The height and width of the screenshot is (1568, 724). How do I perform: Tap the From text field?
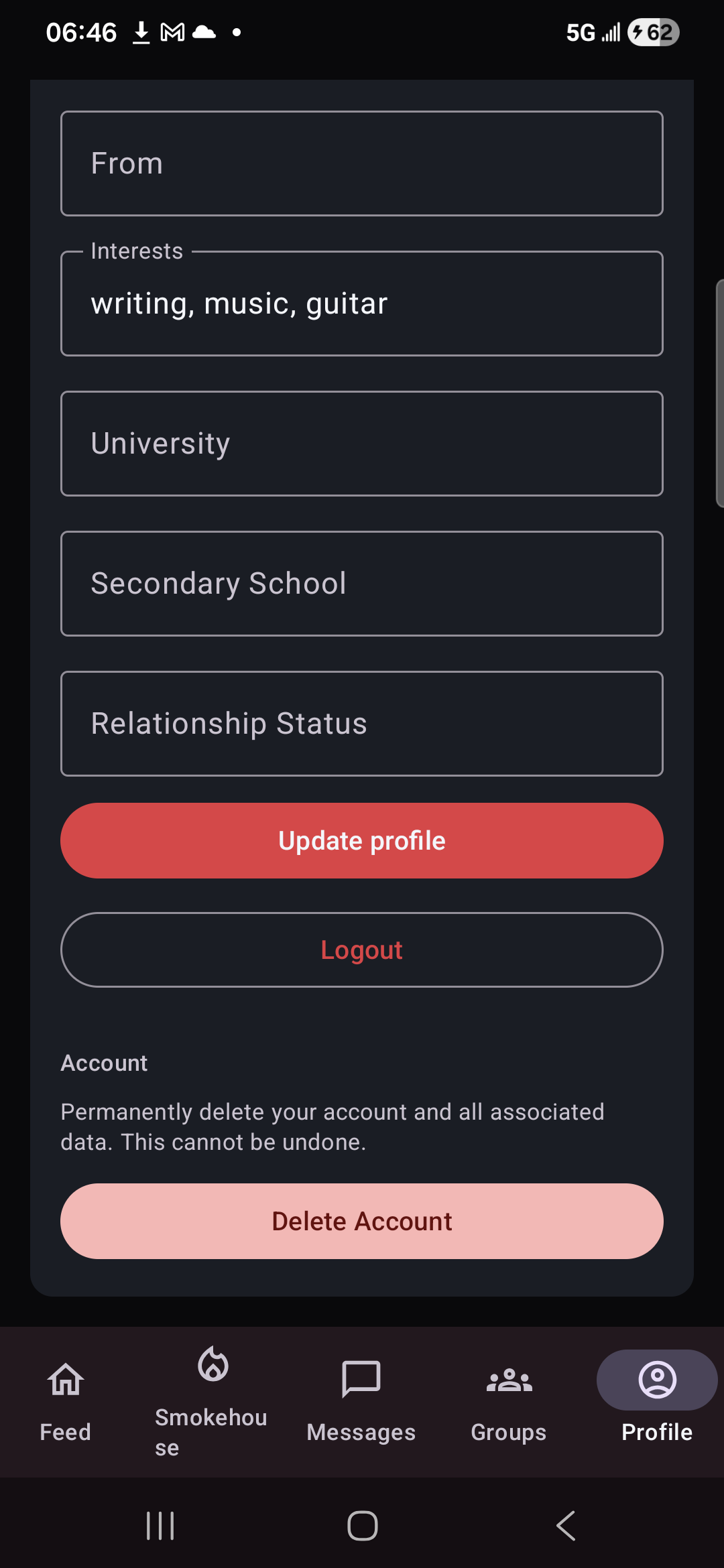(362, 164)
